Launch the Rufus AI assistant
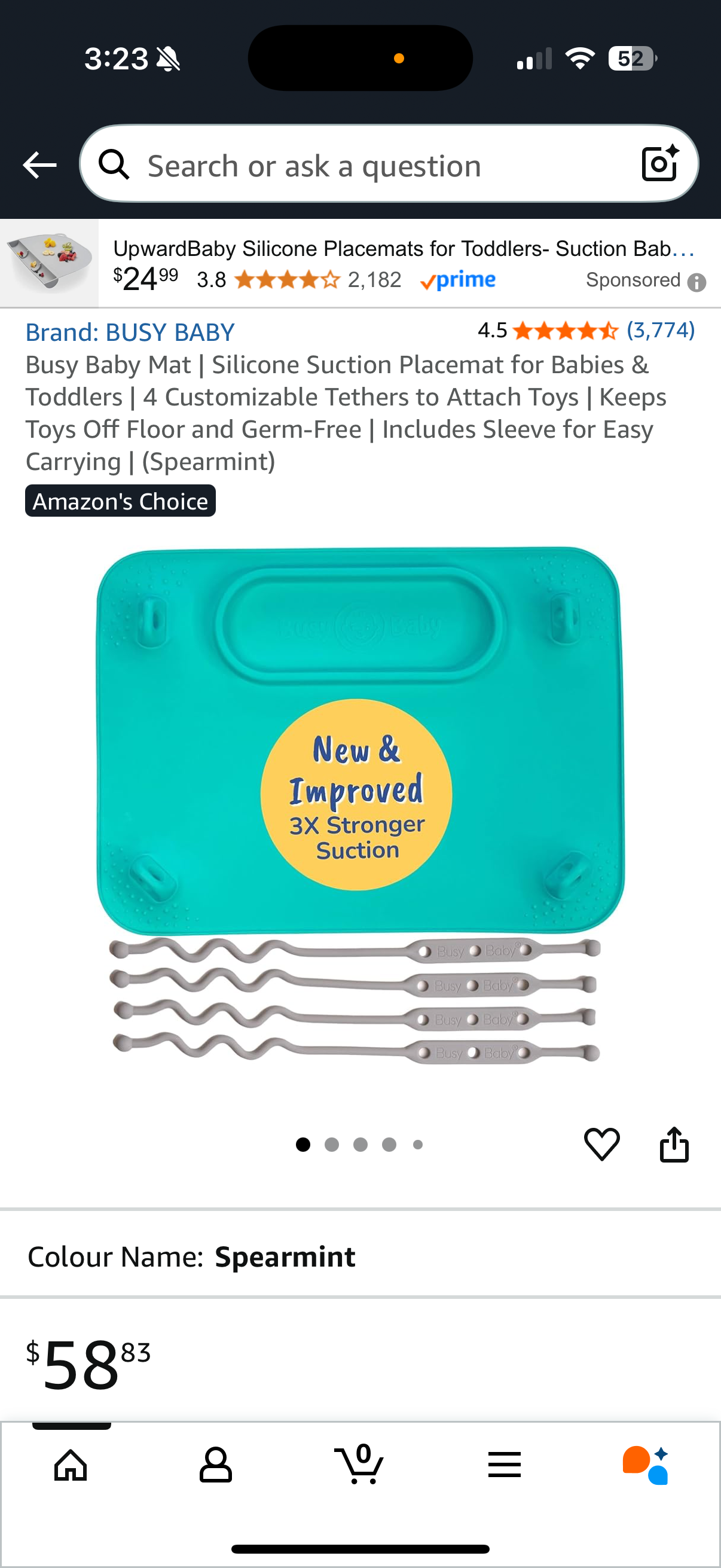The width and height of the screenshot is (721, 1568). point(646,1465)
